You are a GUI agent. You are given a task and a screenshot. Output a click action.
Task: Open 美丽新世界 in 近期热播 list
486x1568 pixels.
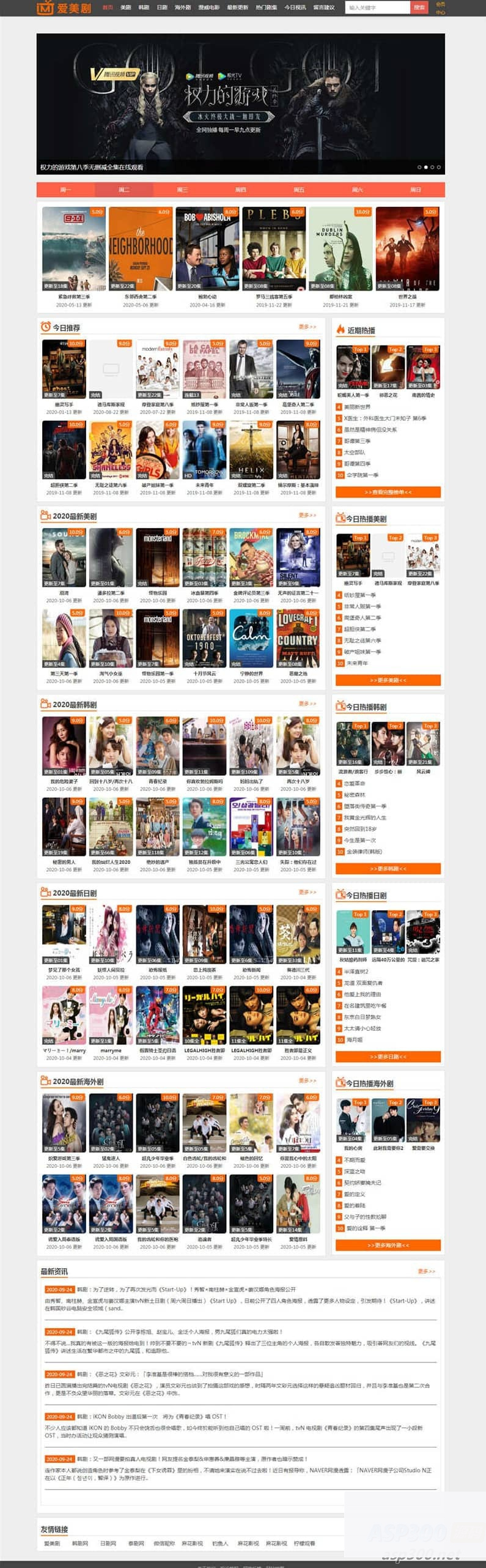tap(358, 407)
